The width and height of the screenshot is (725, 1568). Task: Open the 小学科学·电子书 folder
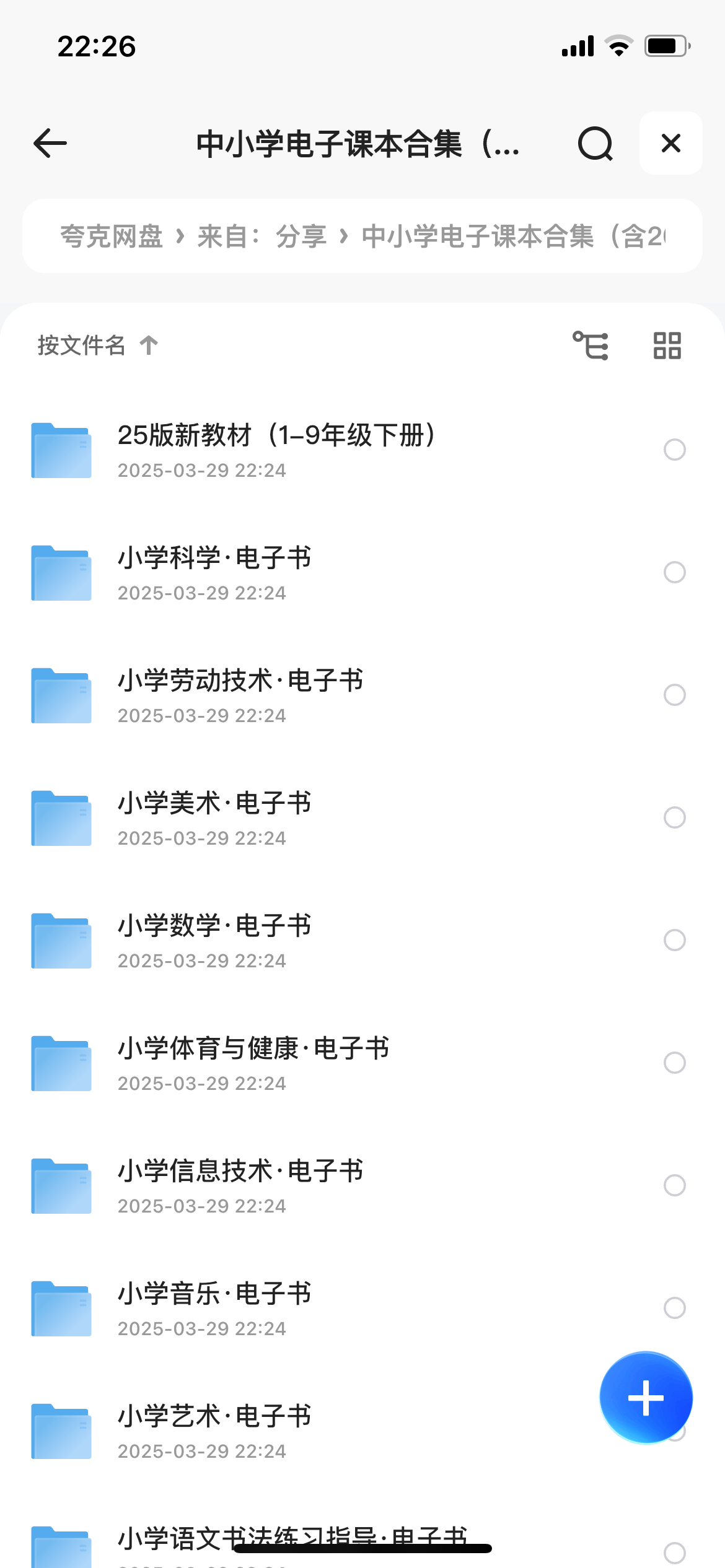tap(362, 573)
